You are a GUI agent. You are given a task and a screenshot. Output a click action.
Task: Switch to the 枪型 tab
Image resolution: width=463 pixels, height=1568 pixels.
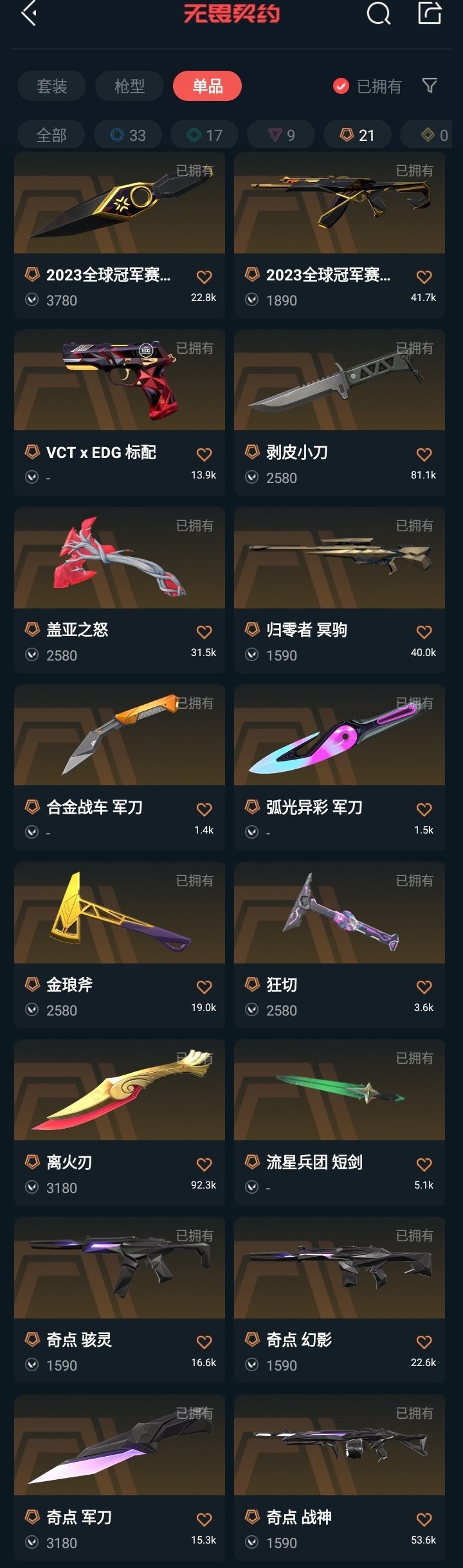[x=129, y=86]
